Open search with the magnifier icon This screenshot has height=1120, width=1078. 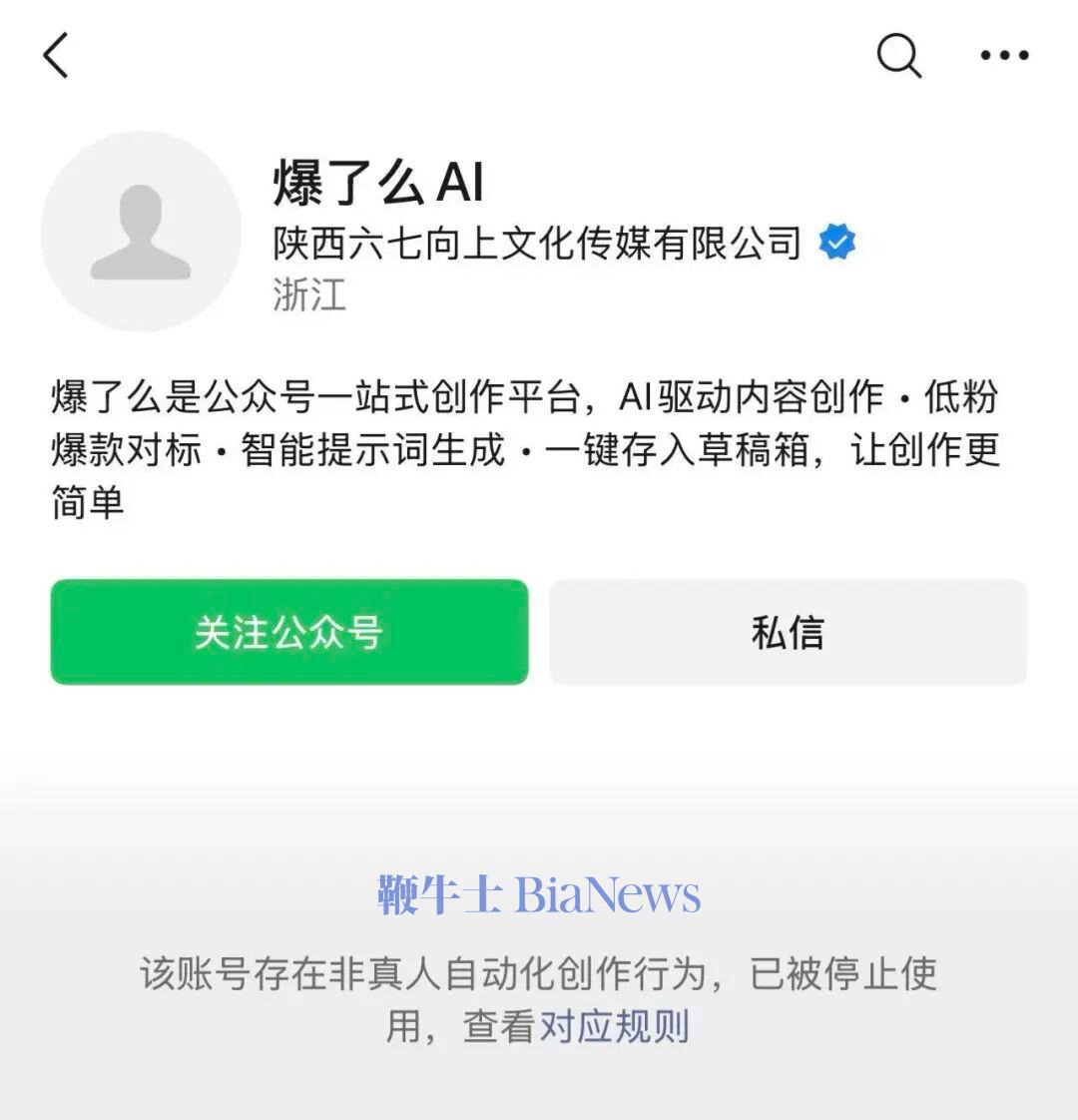[x=898, y=56]
